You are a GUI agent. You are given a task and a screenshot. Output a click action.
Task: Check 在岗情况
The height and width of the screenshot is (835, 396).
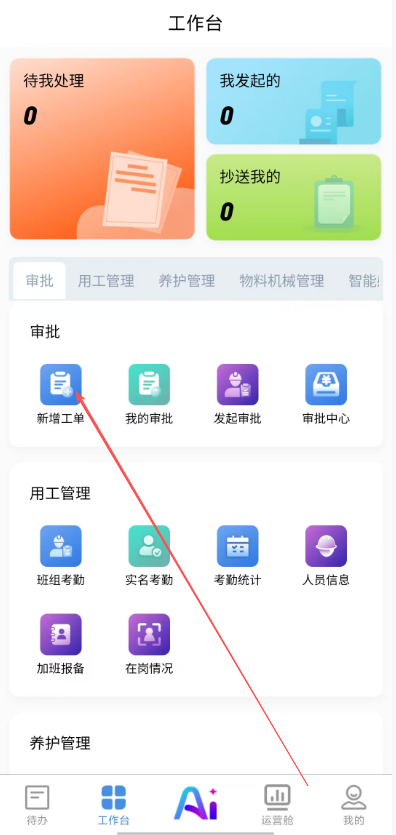tap(149, 644)
